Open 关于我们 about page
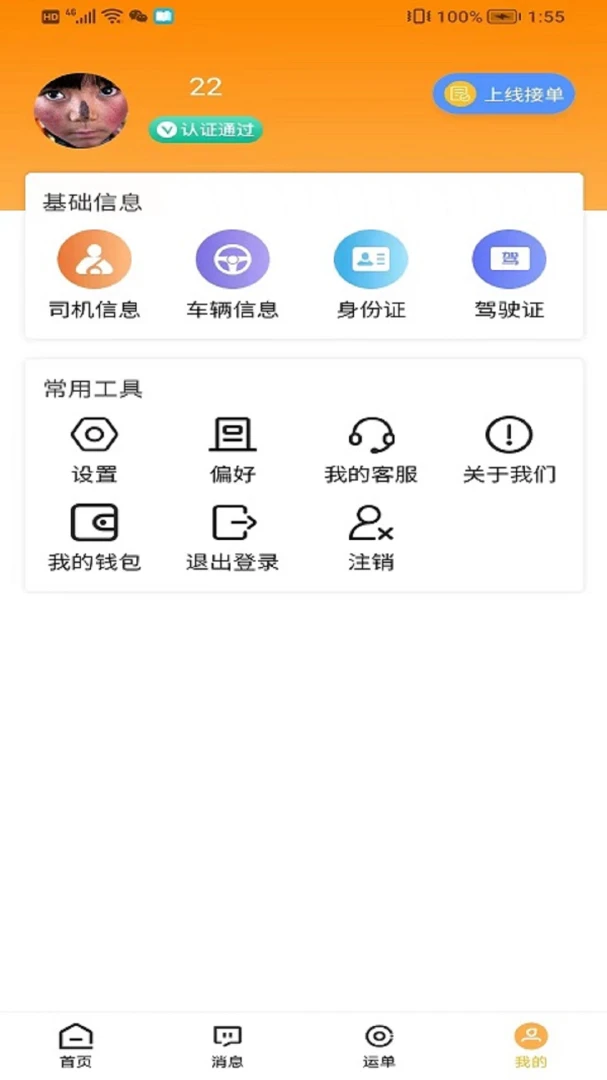Viewport: 607px width, 1080px height. [x=509, y=451]
